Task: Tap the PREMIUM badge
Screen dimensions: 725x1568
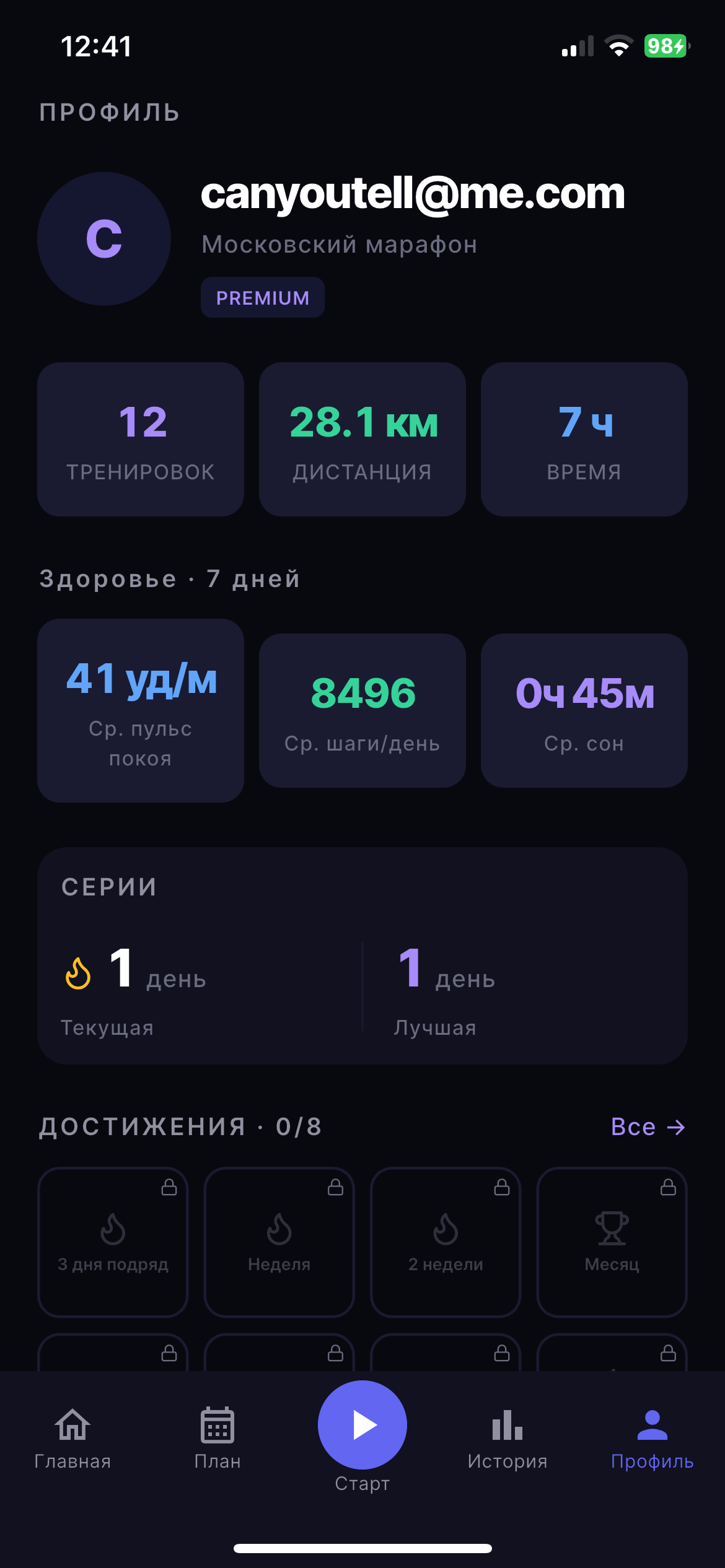Action: 263,297
